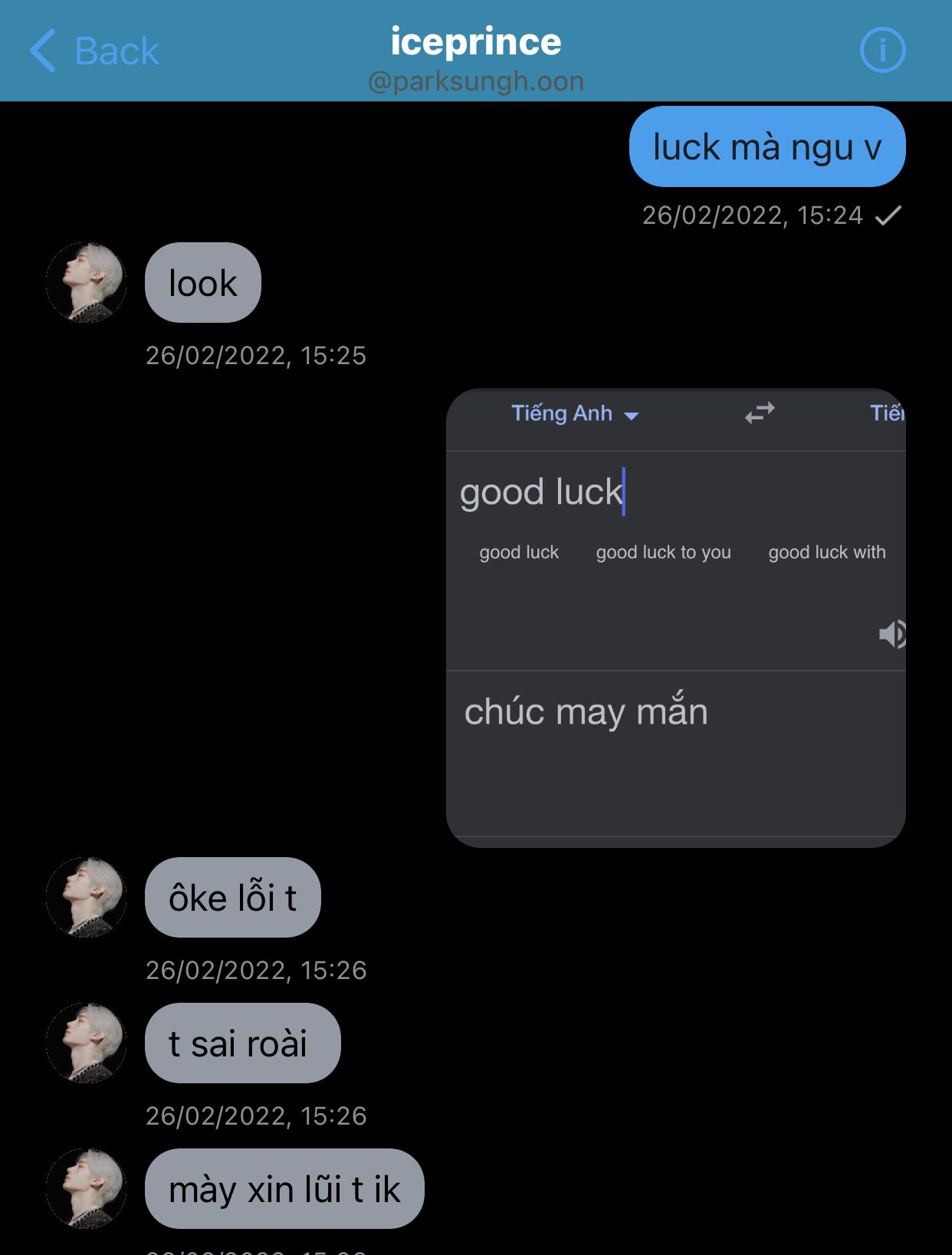Open the shared good luck translation screenshot
952x1255 pixels.
coord(675,618)
